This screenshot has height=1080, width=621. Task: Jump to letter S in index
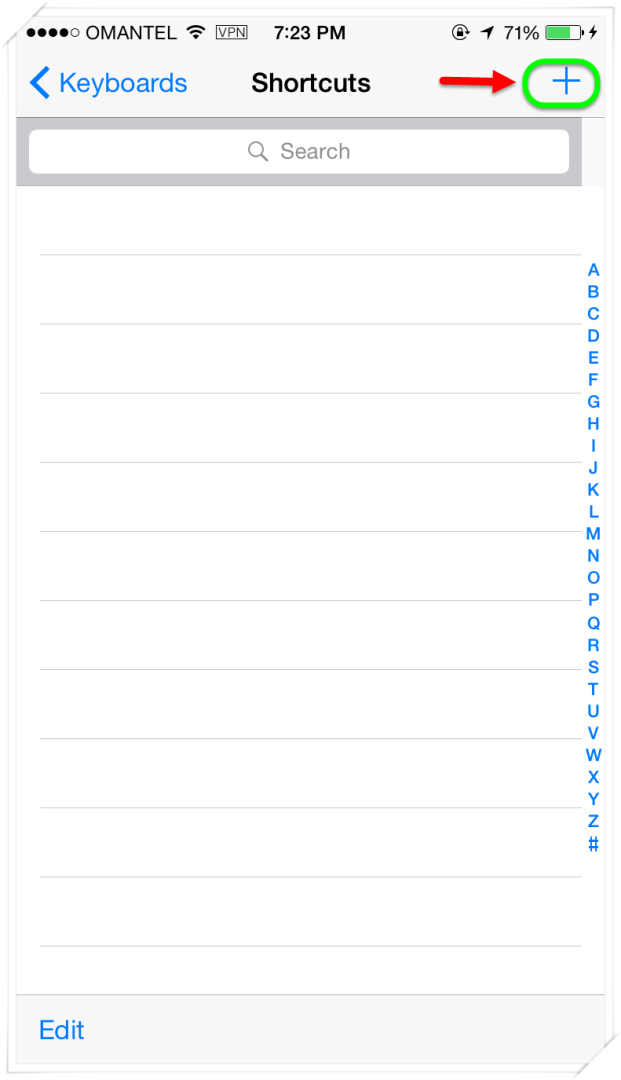(x=593, y=667)
